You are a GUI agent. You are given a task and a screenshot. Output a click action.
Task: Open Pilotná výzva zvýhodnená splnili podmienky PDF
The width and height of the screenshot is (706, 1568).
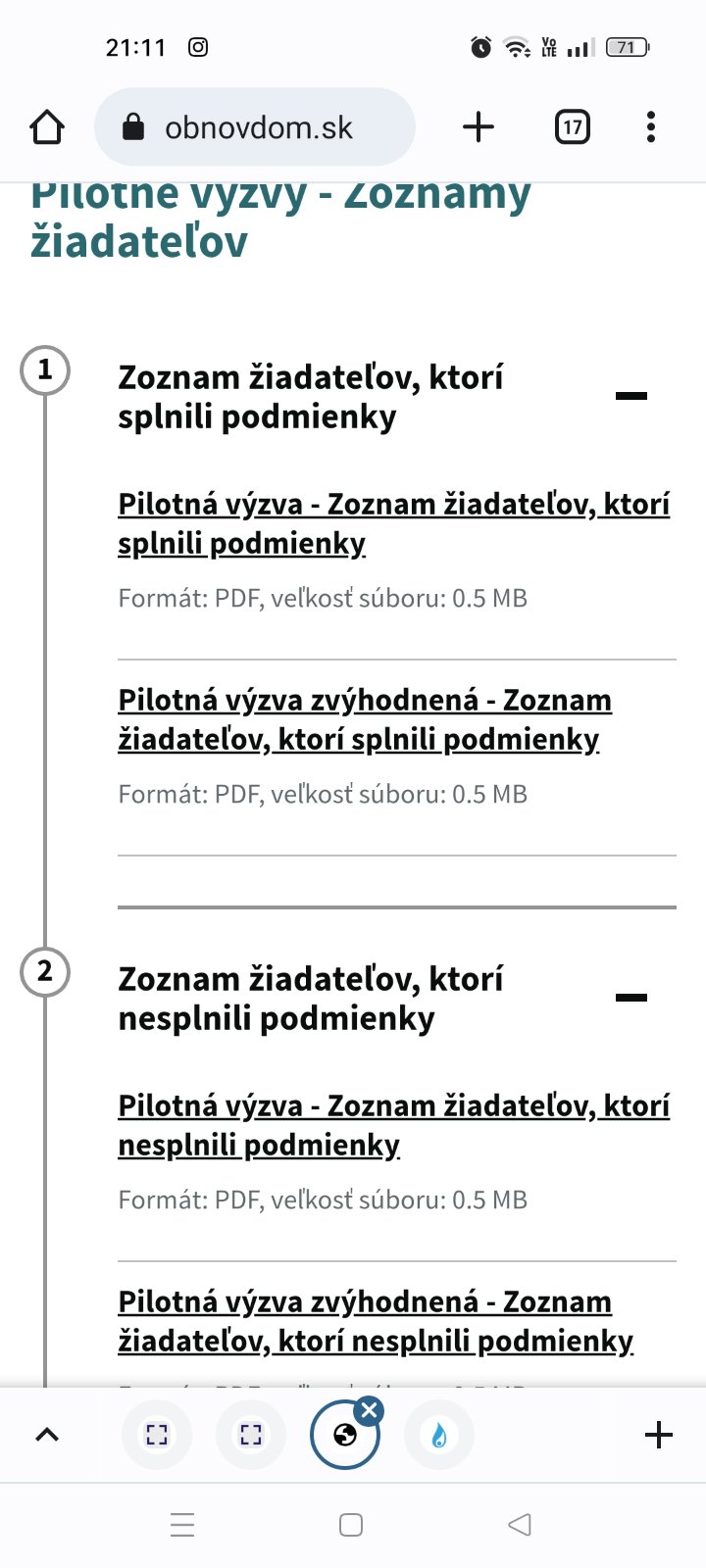point(365,719)
